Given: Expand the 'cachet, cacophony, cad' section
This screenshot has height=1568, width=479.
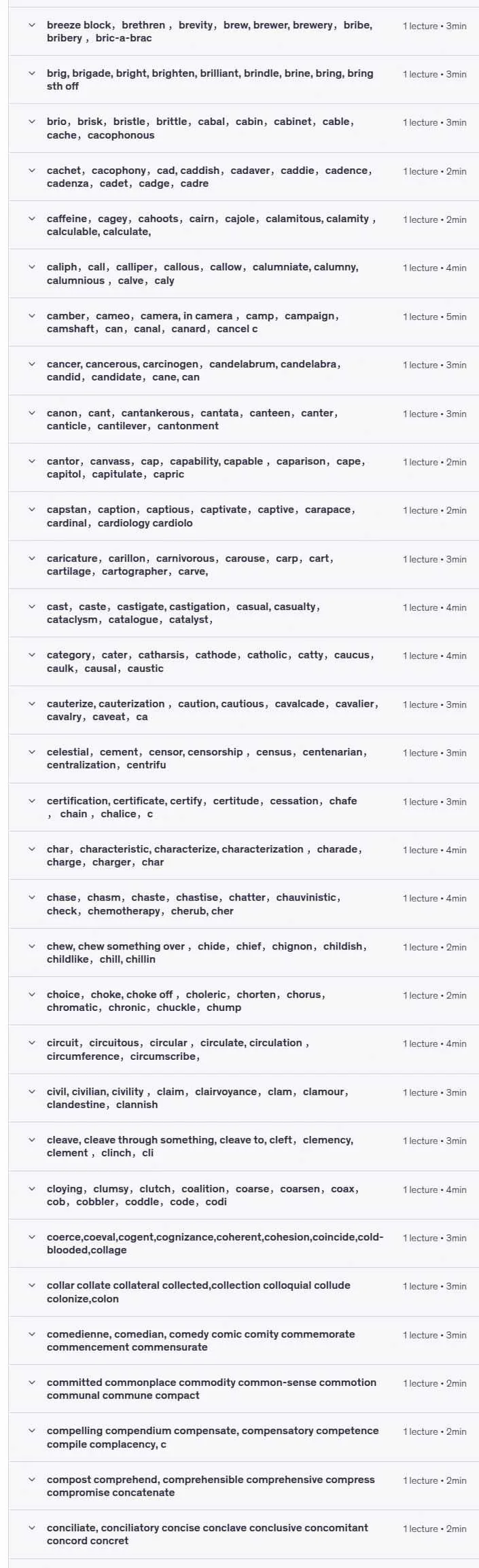Looking at the screenshot, I should pyautogui.click(x=243, y=177).
